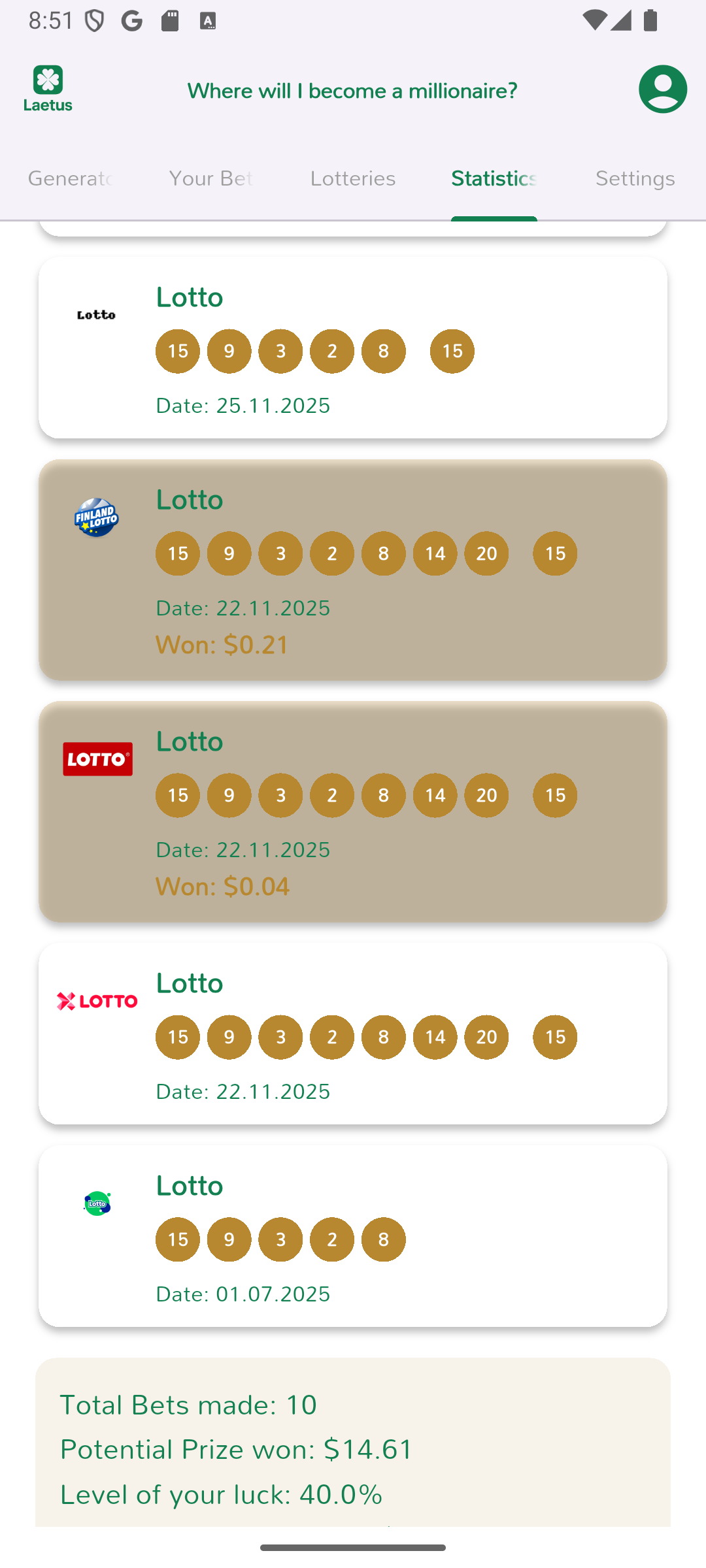The image size is (706, 1568).
Task: Open Lotto bet dated 25.11.2025
Action: [353, 348]
